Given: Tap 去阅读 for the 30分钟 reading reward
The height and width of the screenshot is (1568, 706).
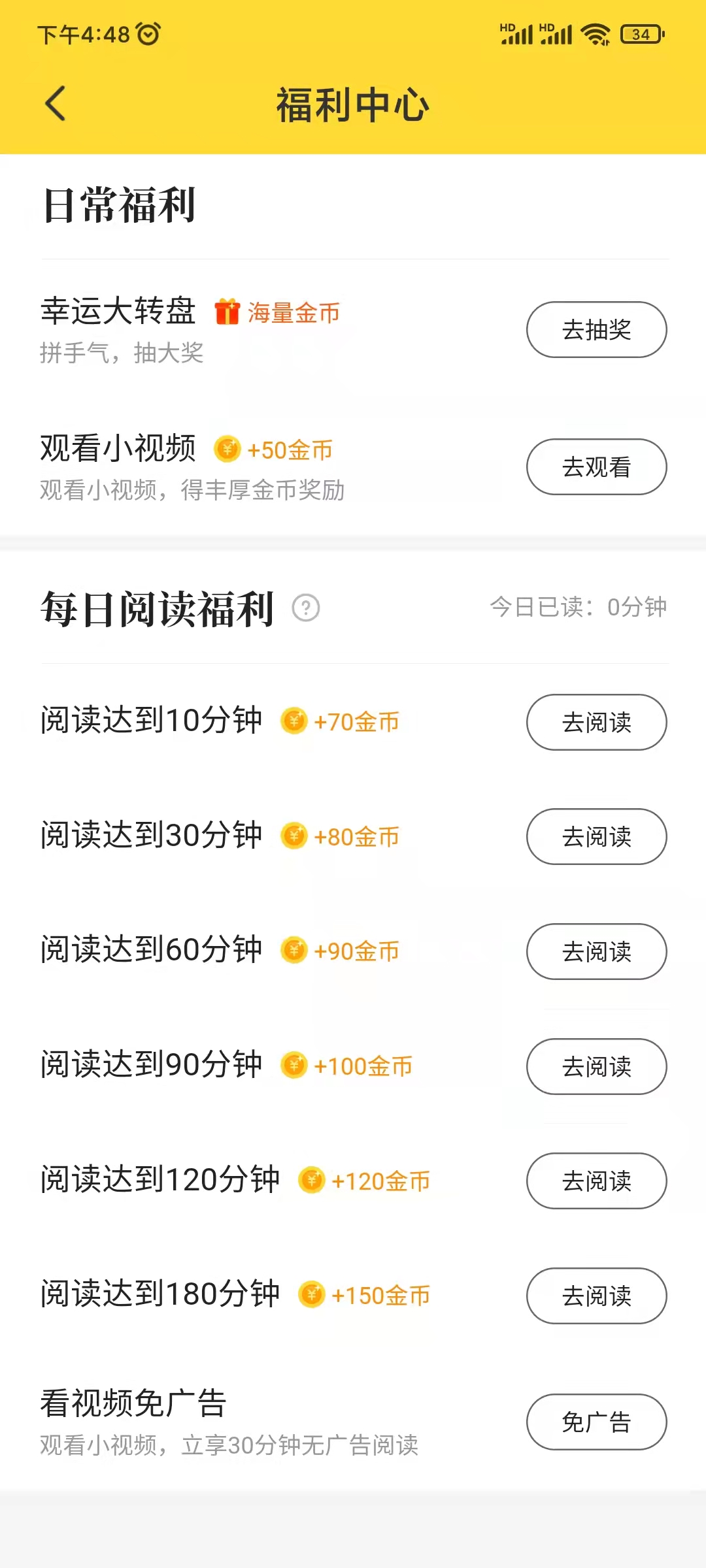Looking at the screenshot, I should (x=596, y=837).
